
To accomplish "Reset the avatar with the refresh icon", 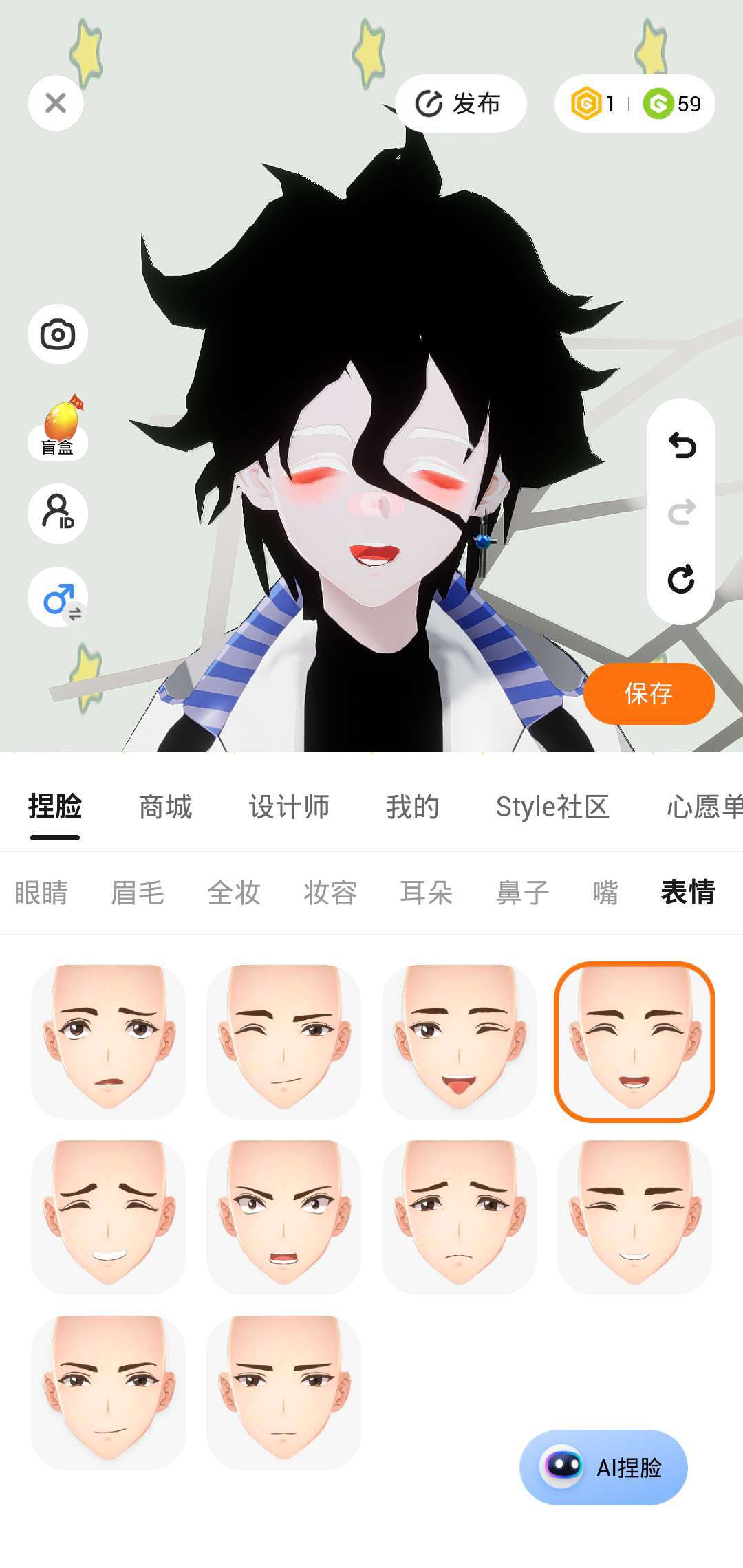I will pos(681,579).
